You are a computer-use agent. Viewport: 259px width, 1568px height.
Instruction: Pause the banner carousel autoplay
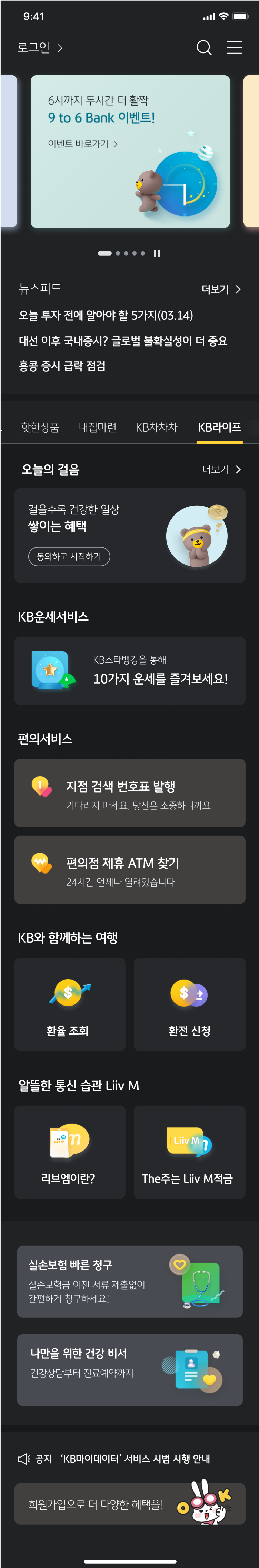[158, 253]
